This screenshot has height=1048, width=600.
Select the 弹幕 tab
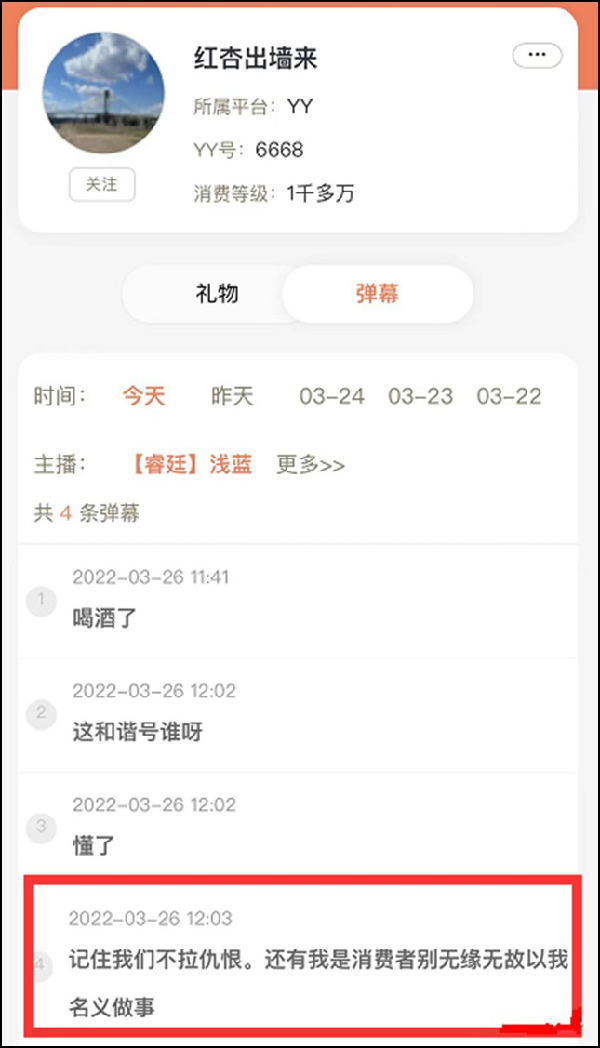377,294
